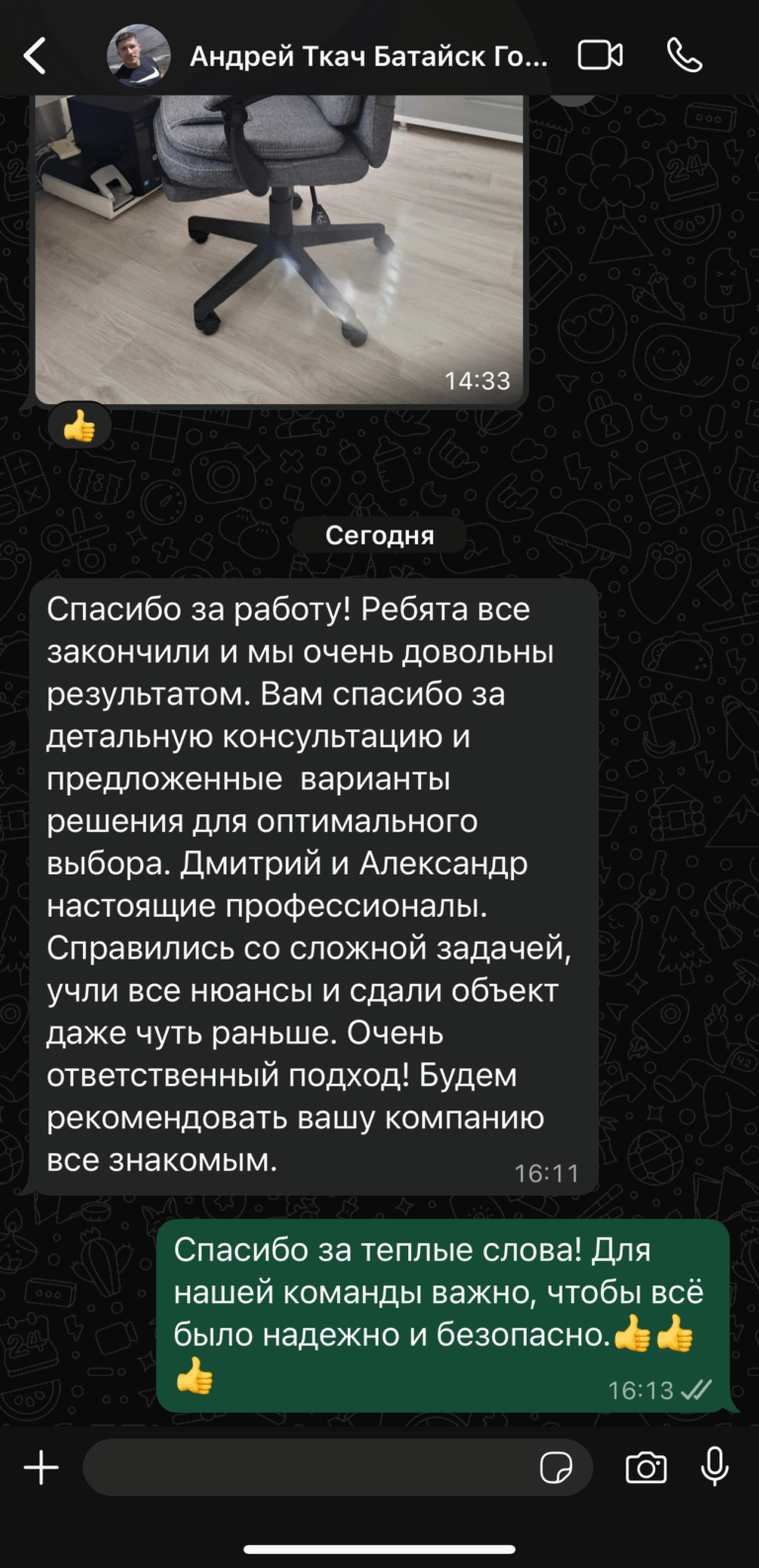Tap the microphone to record a voice message
The height and width of the screenshot is (1568, 759).
[715, 1466]
